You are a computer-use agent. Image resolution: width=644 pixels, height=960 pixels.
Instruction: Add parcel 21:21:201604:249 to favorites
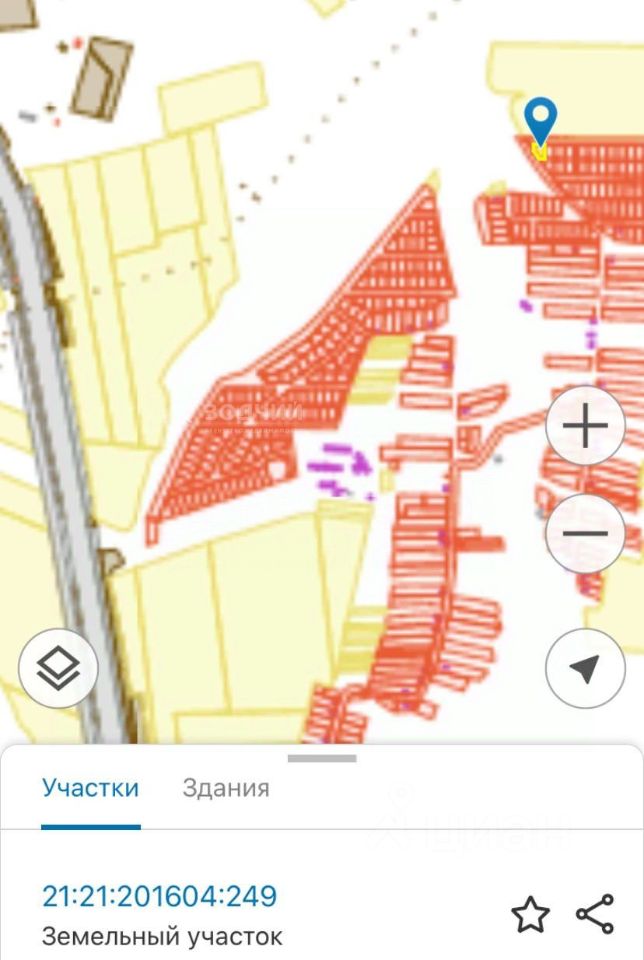click(530, 914)
